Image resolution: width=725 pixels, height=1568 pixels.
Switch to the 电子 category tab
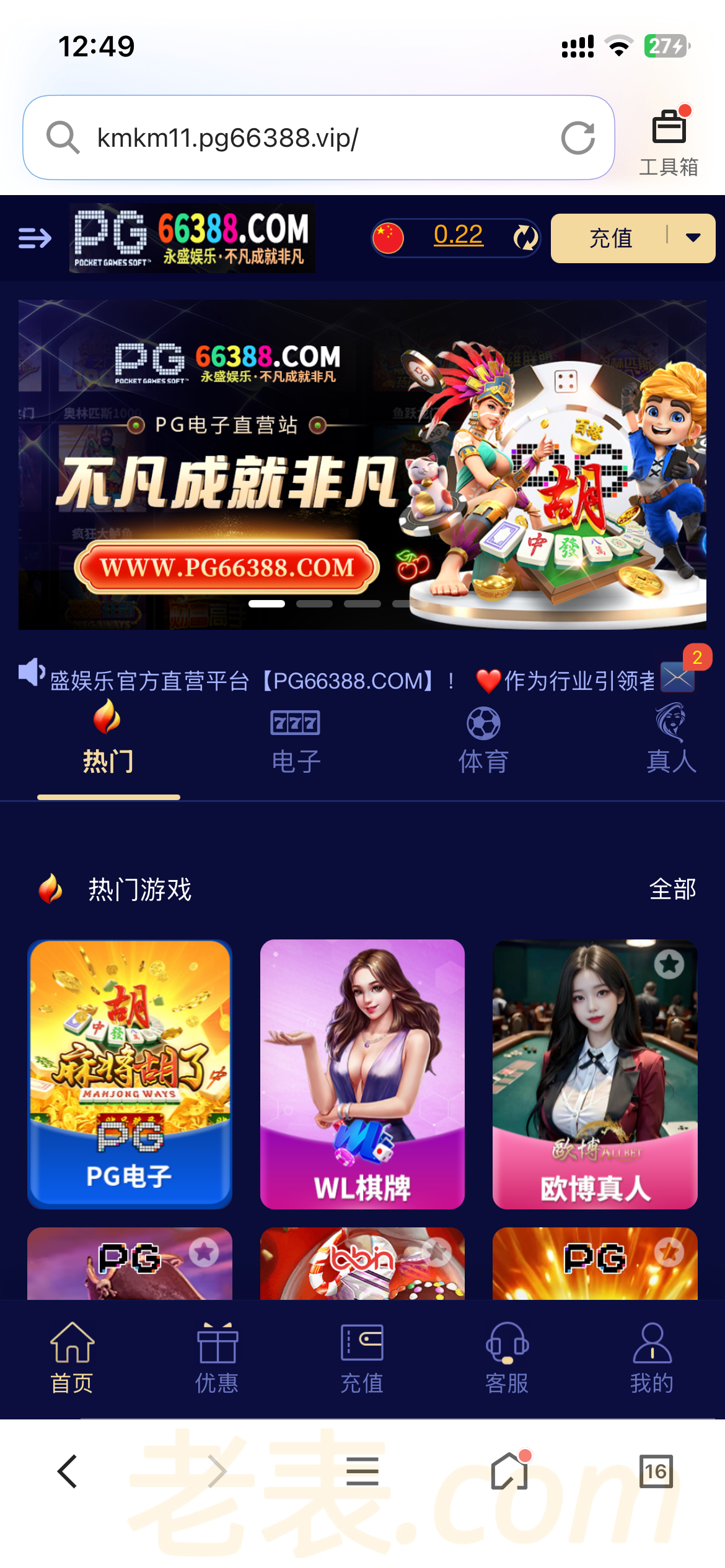(x=296, y=740)
